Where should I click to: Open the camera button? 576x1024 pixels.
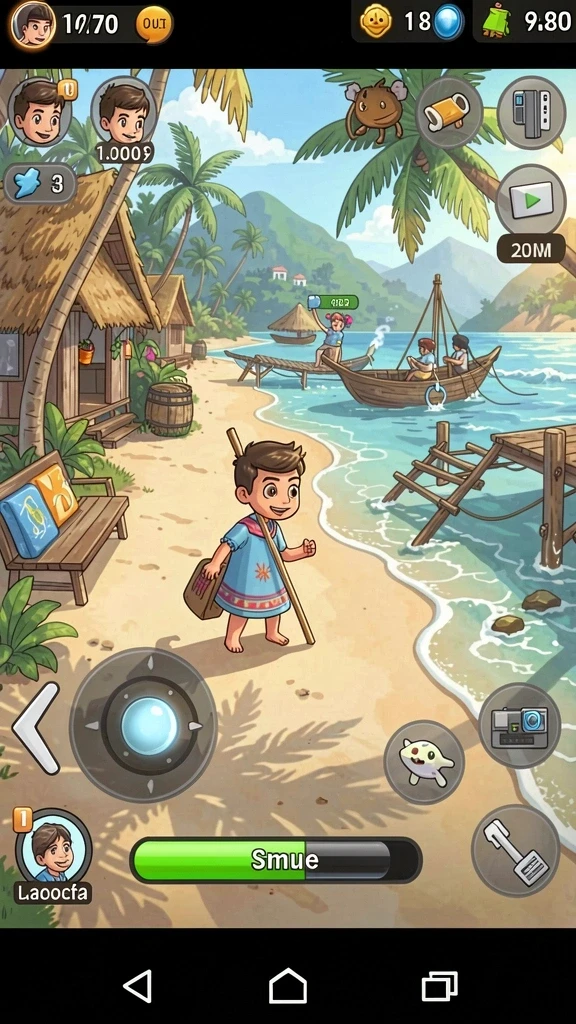click(x=519, y=724)
